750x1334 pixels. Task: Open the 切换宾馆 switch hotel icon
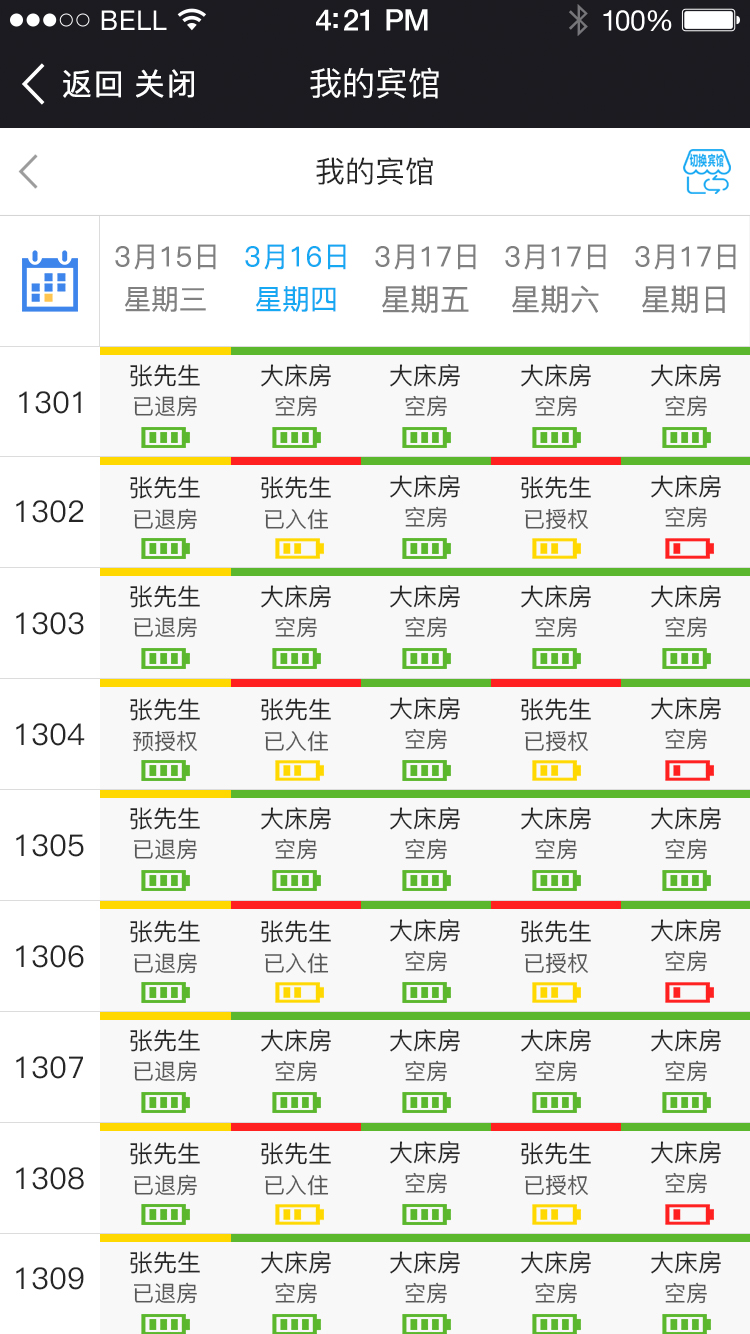tap(706, 172)
